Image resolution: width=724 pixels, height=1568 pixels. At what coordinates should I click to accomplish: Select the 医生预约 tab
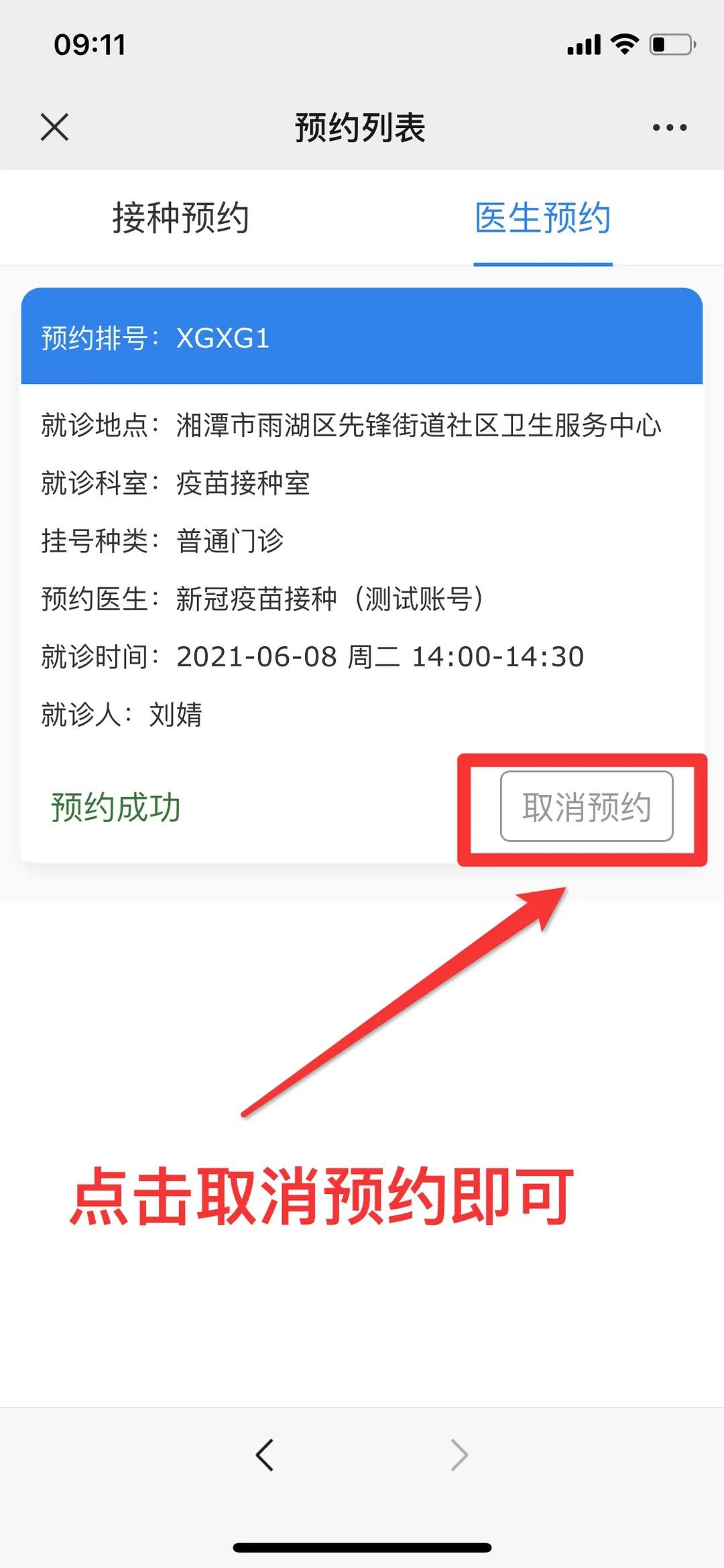542,219
